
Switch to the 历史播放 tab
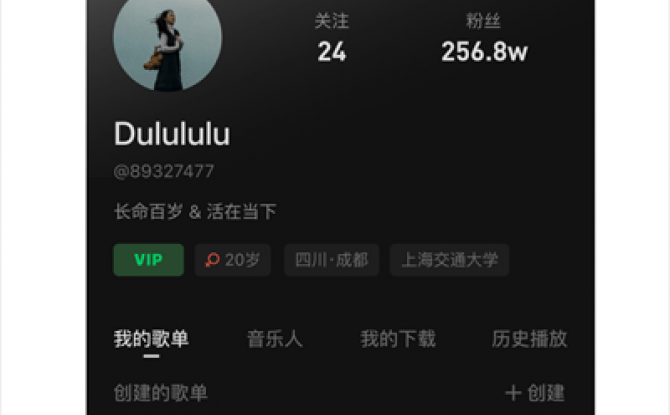click(x=529, y=339)
